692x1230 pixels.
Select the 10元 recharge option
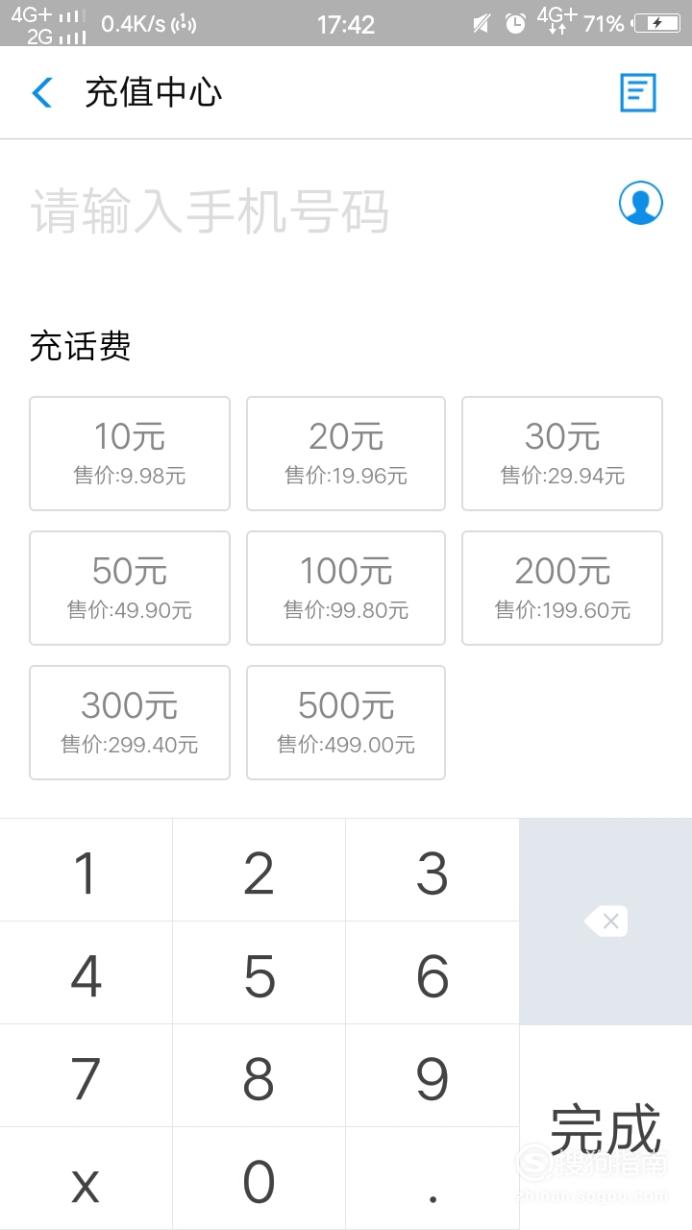click(x=130, y=454)
